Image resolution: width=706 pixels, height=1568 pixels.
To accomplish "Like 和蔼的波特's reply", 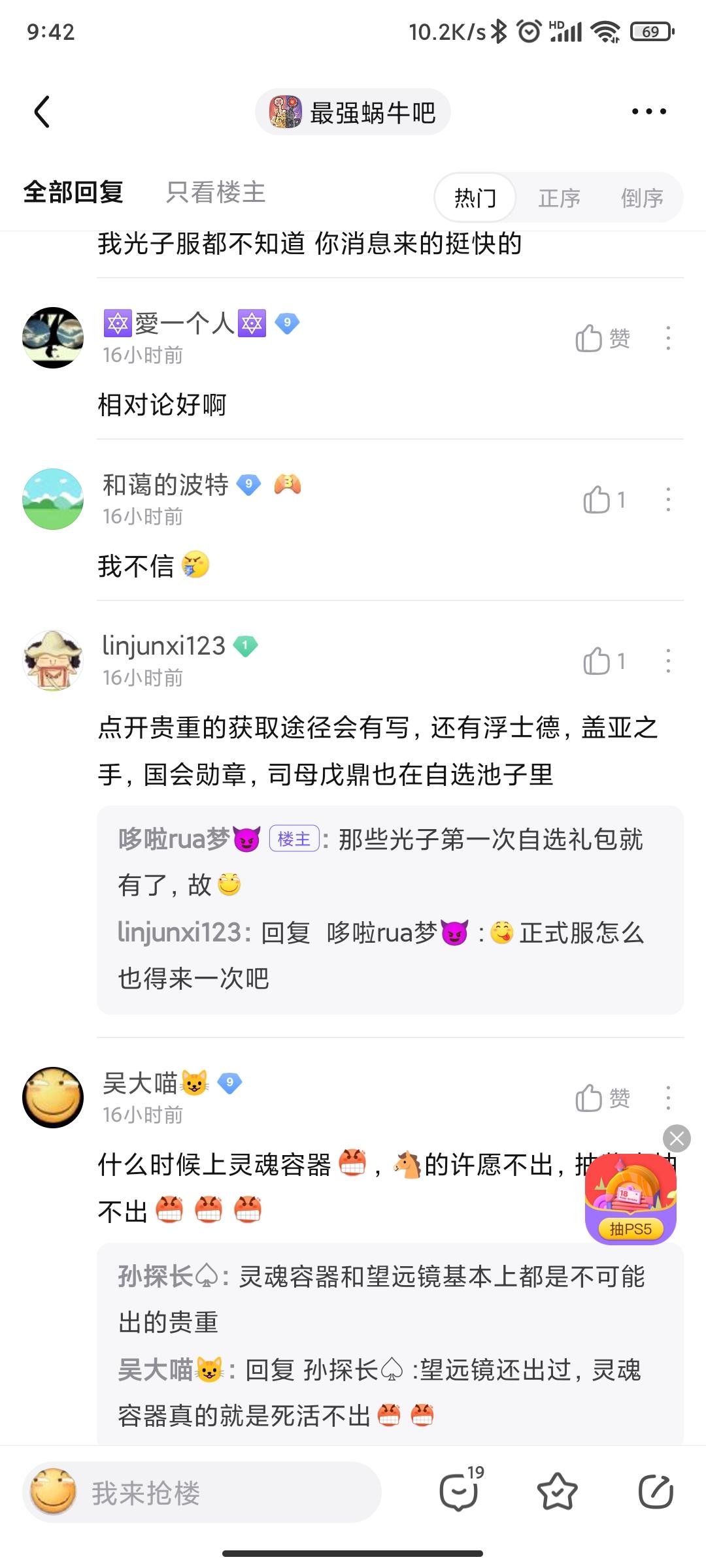I will pos(603,500).
